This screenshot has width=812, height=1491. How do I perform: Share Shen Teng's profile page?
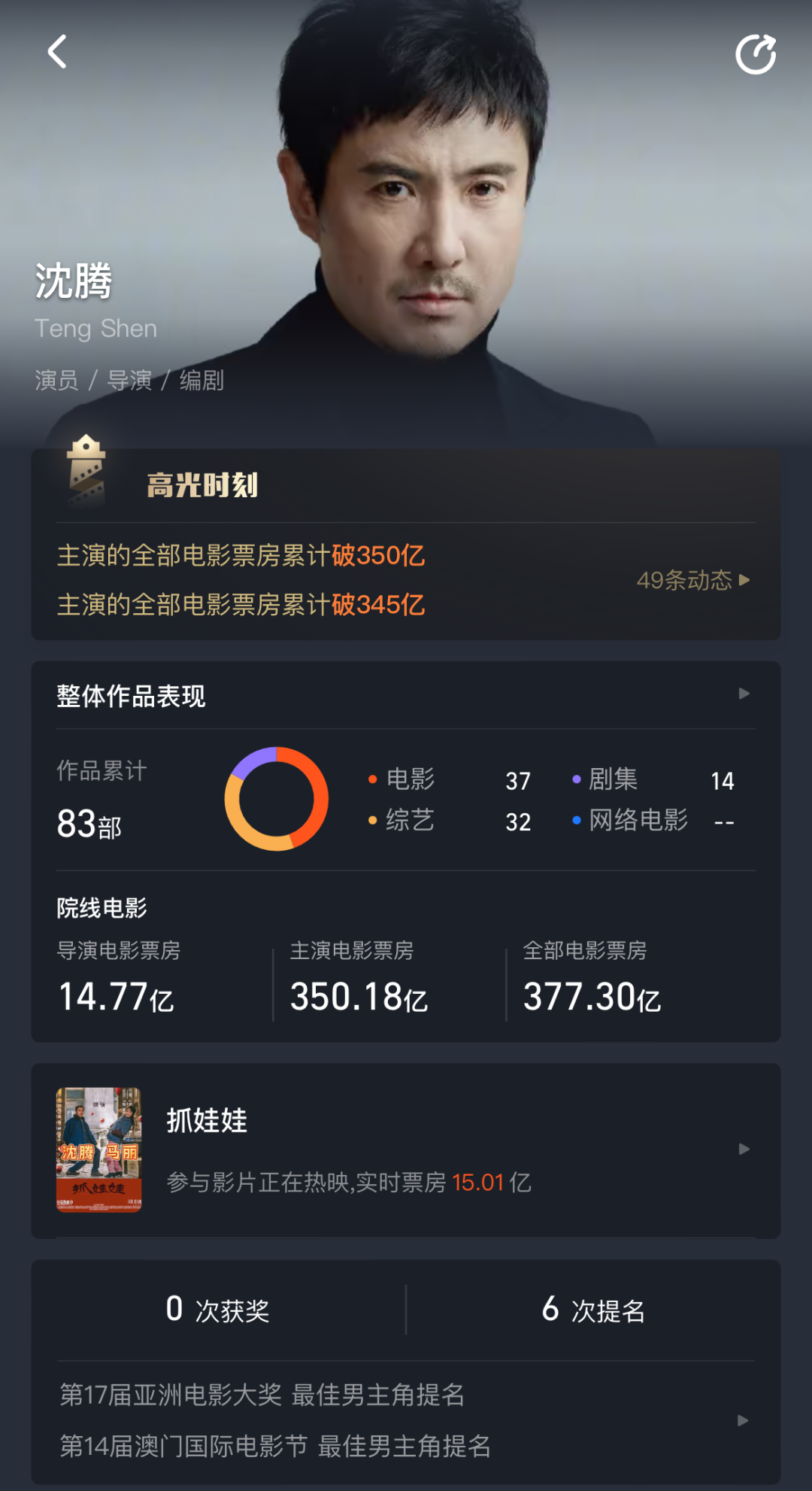coord(755,54)
